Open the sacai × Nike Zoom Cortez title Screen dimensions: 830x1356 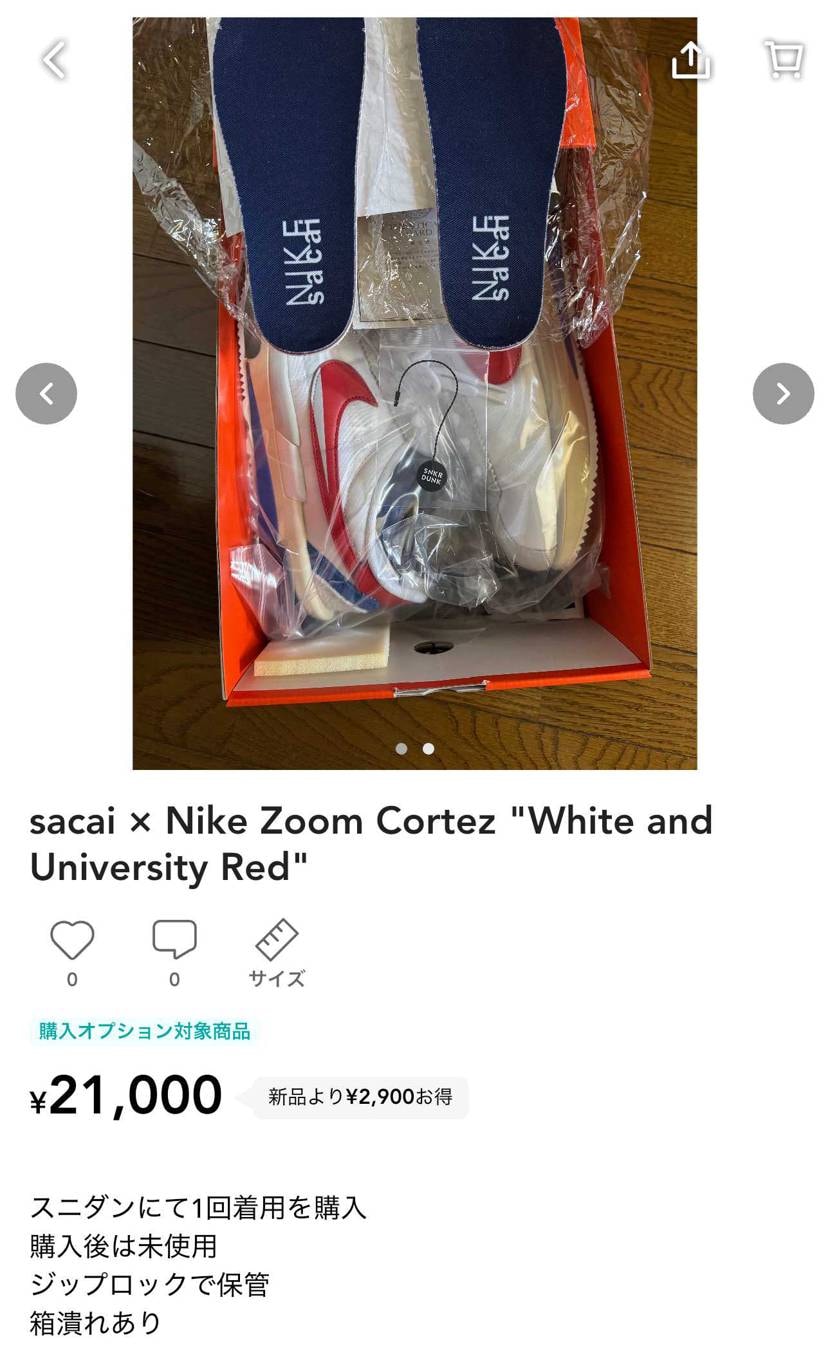point(372,844)
